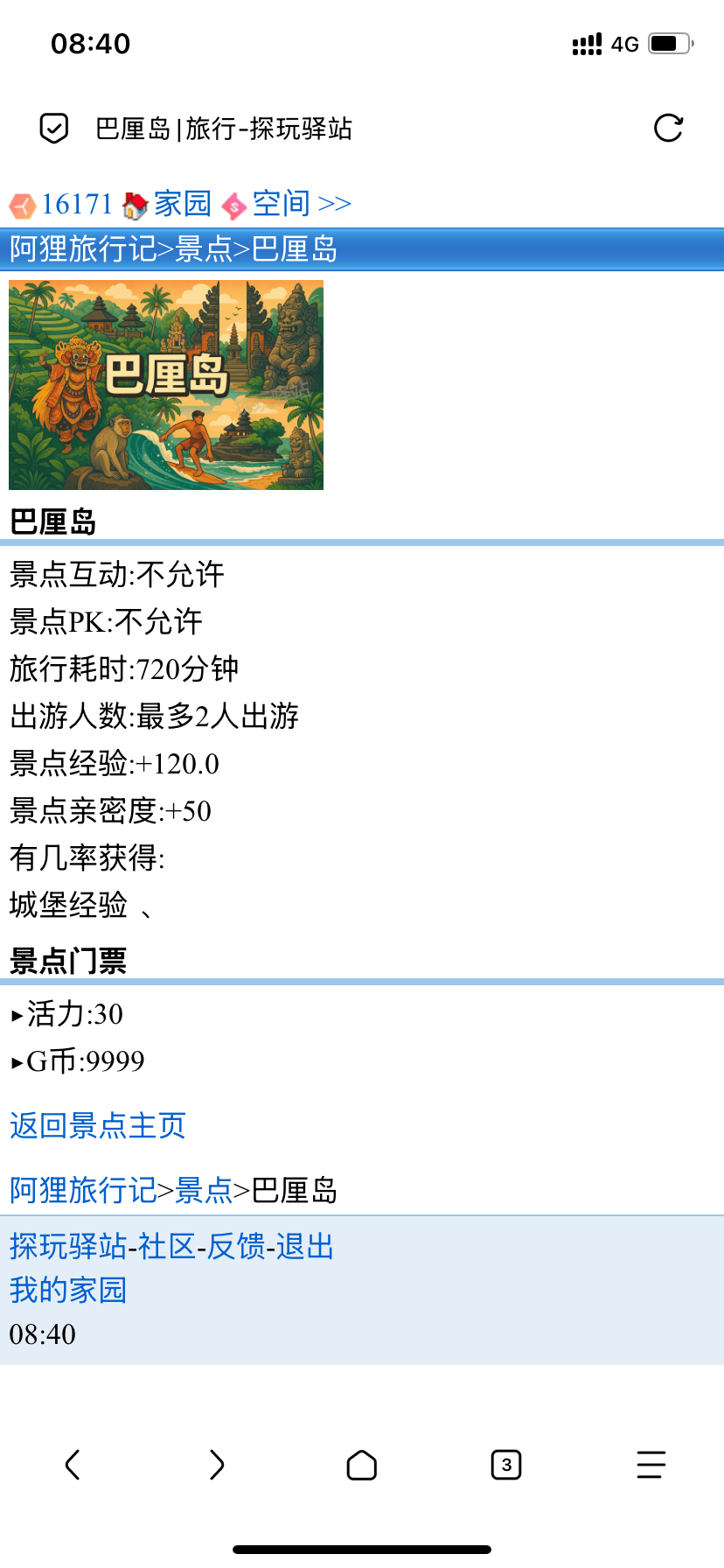Go to 探玩驿站 in footer

pyautogui.click(x=67, y=1246)
